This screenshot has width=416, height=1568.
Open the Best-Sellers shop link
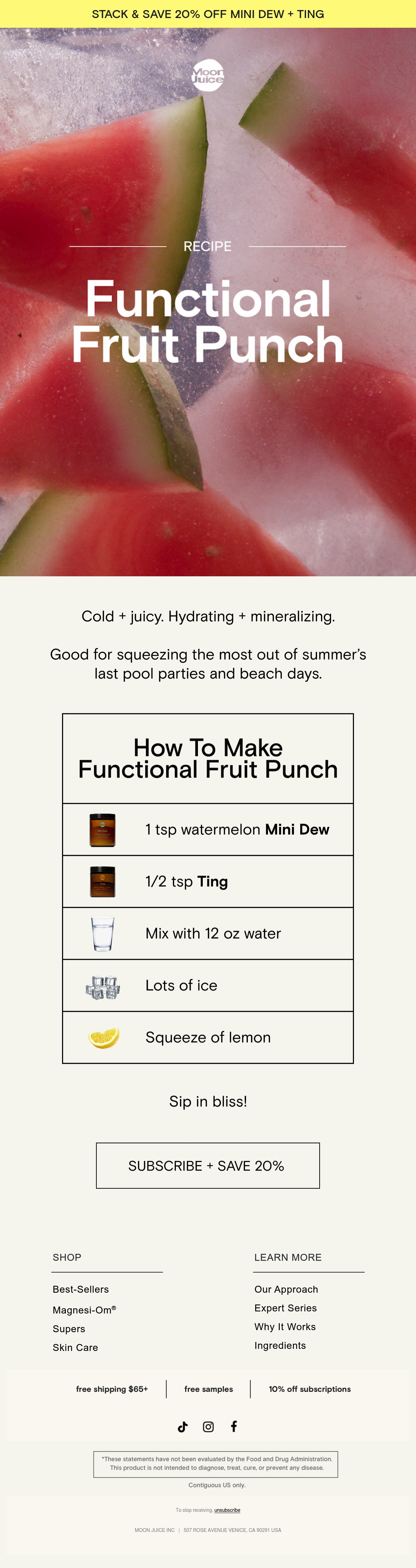81,1289
